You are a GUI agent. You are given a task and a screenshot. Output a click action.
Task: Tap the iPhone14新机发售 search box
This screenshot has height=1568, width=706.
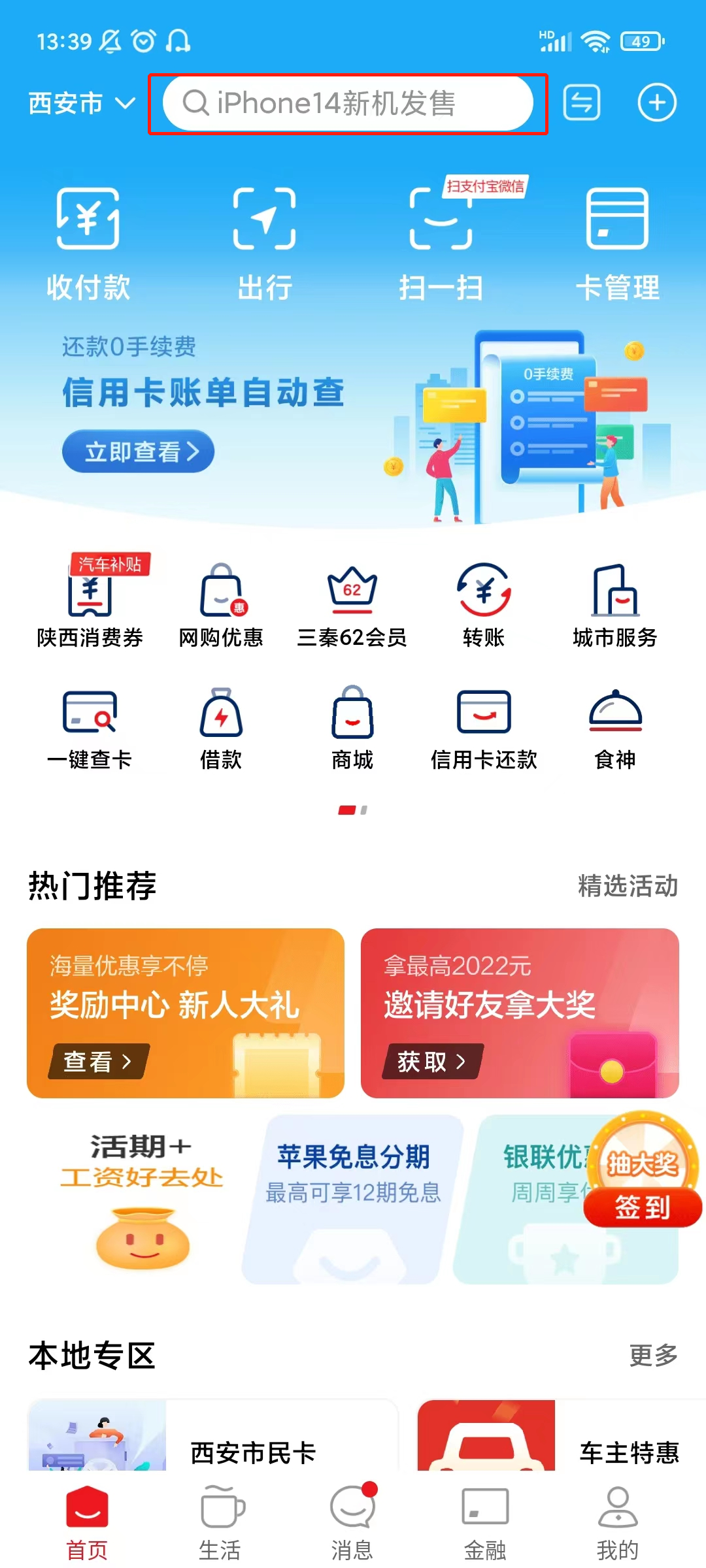coord(348,103)
